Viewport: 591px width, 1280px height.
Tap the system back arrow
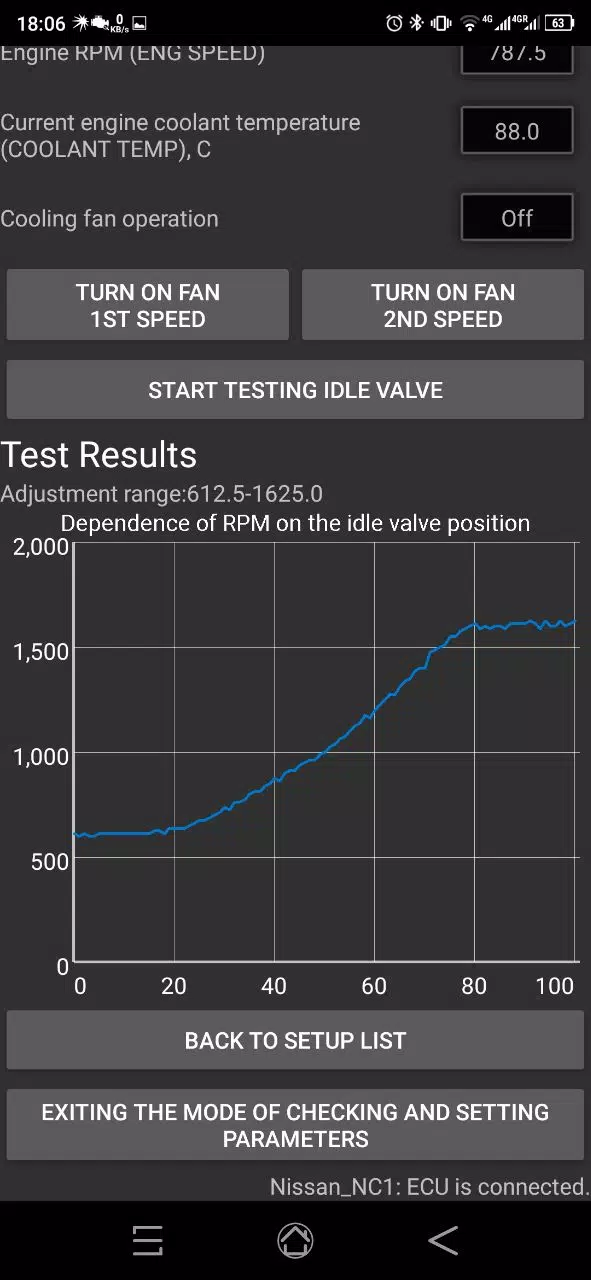[x=443, y=1240]
